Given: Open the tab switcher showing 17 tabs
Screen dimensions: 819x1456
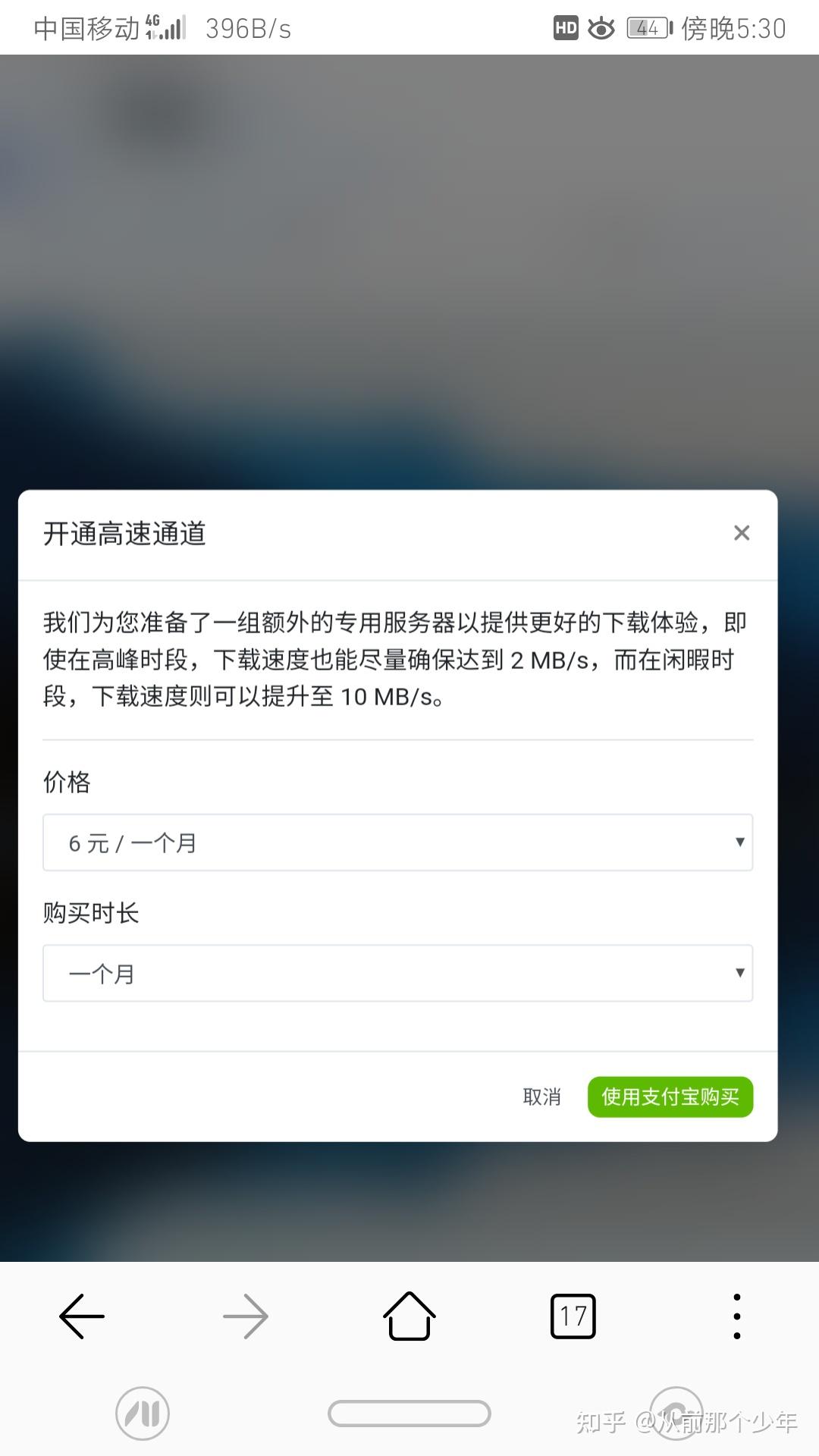Looking at the screenshot, I should pyautogui.click(x=573, y=1316).
